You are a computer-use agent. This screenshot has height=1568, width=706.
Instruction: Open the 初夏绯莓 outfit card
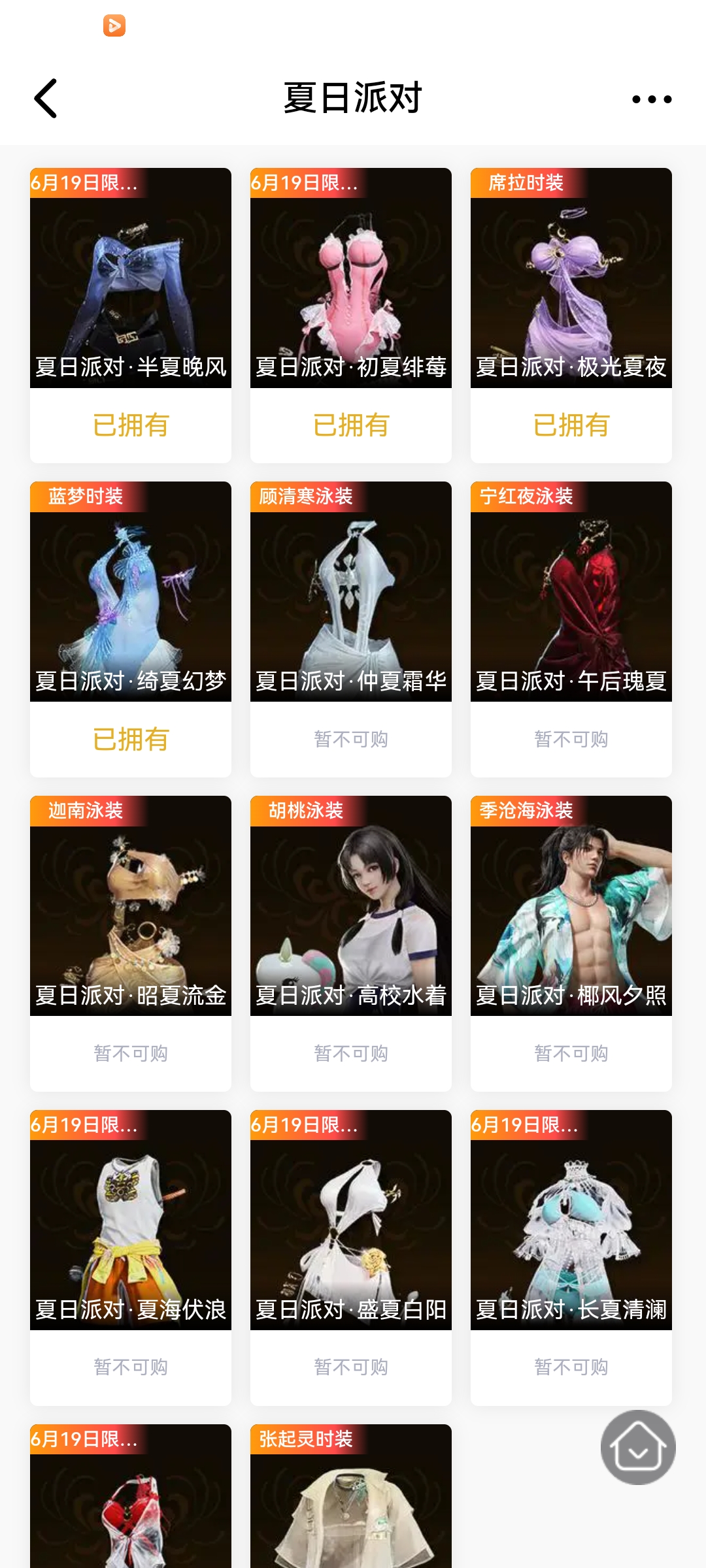tap(351, 278)
